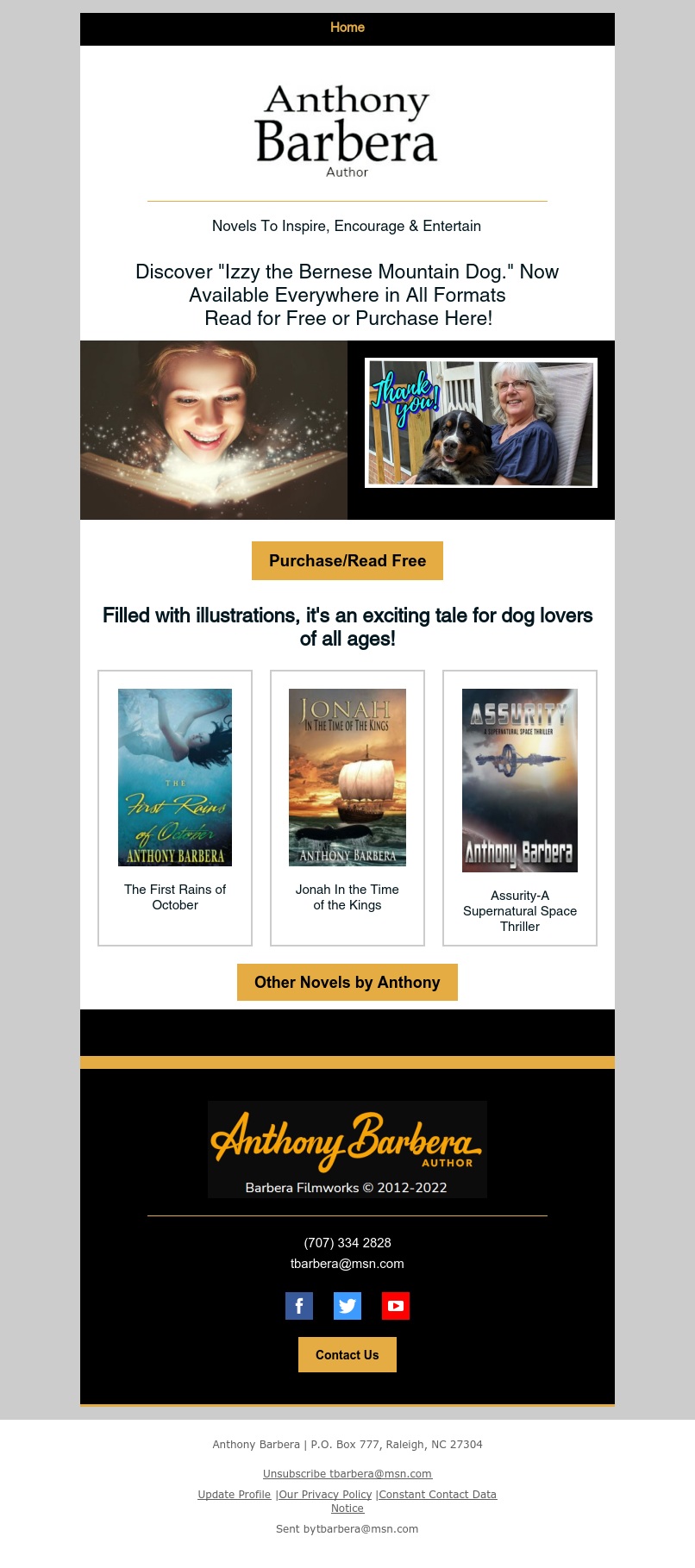Viewport: 695px width, 1568px height.
Task: Read Our Privacy Policy
Action: point(325,1495)
